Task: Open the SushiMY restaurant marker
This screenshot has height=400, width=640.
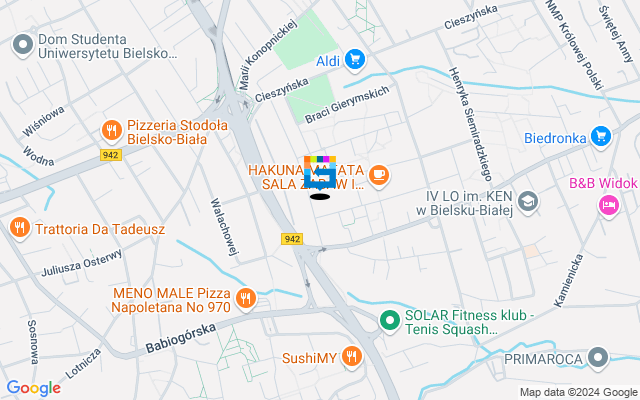Action: tap(351, 356)
